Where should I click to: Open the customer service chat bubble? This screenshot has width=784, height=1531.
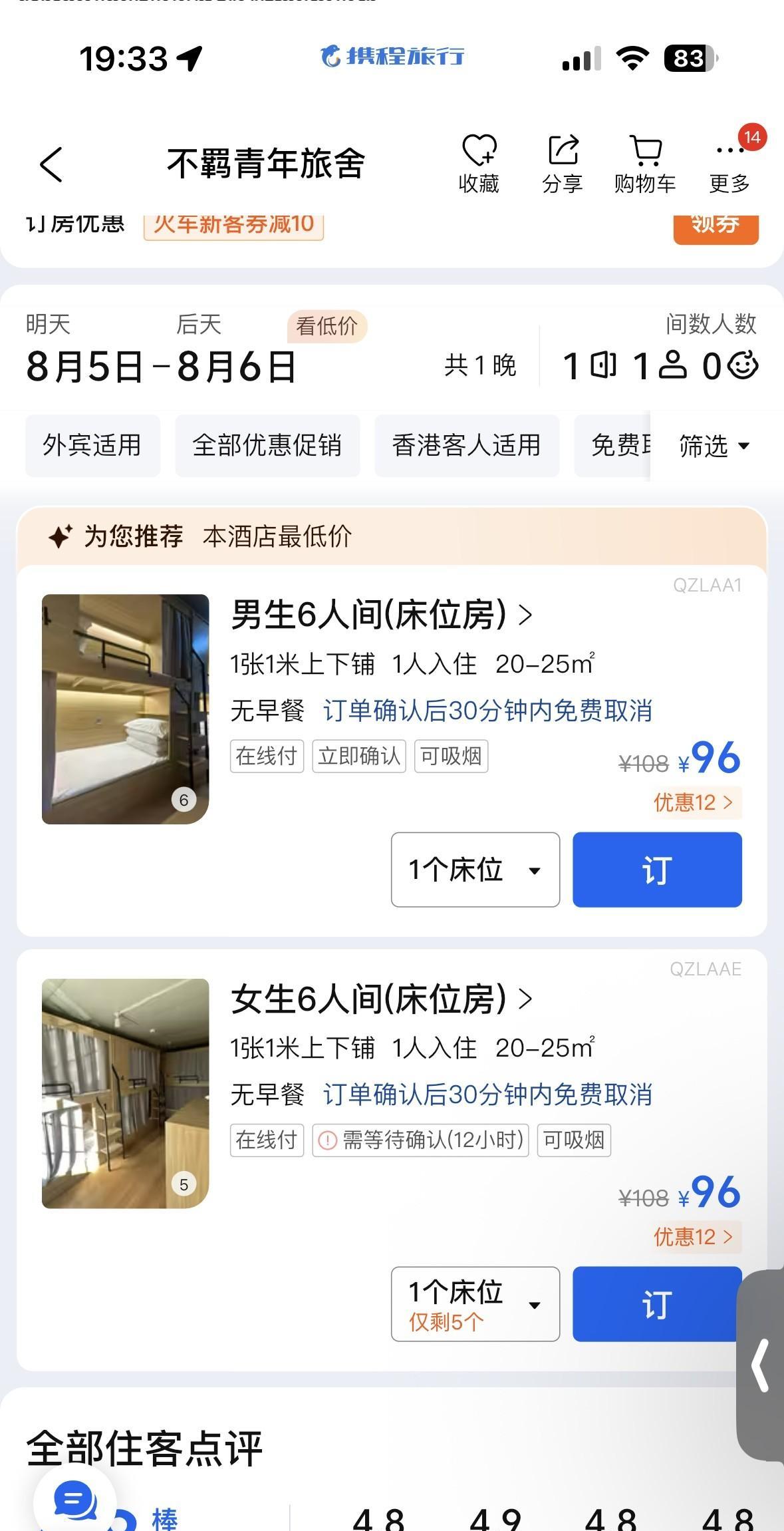click(x=74, y=1500)
